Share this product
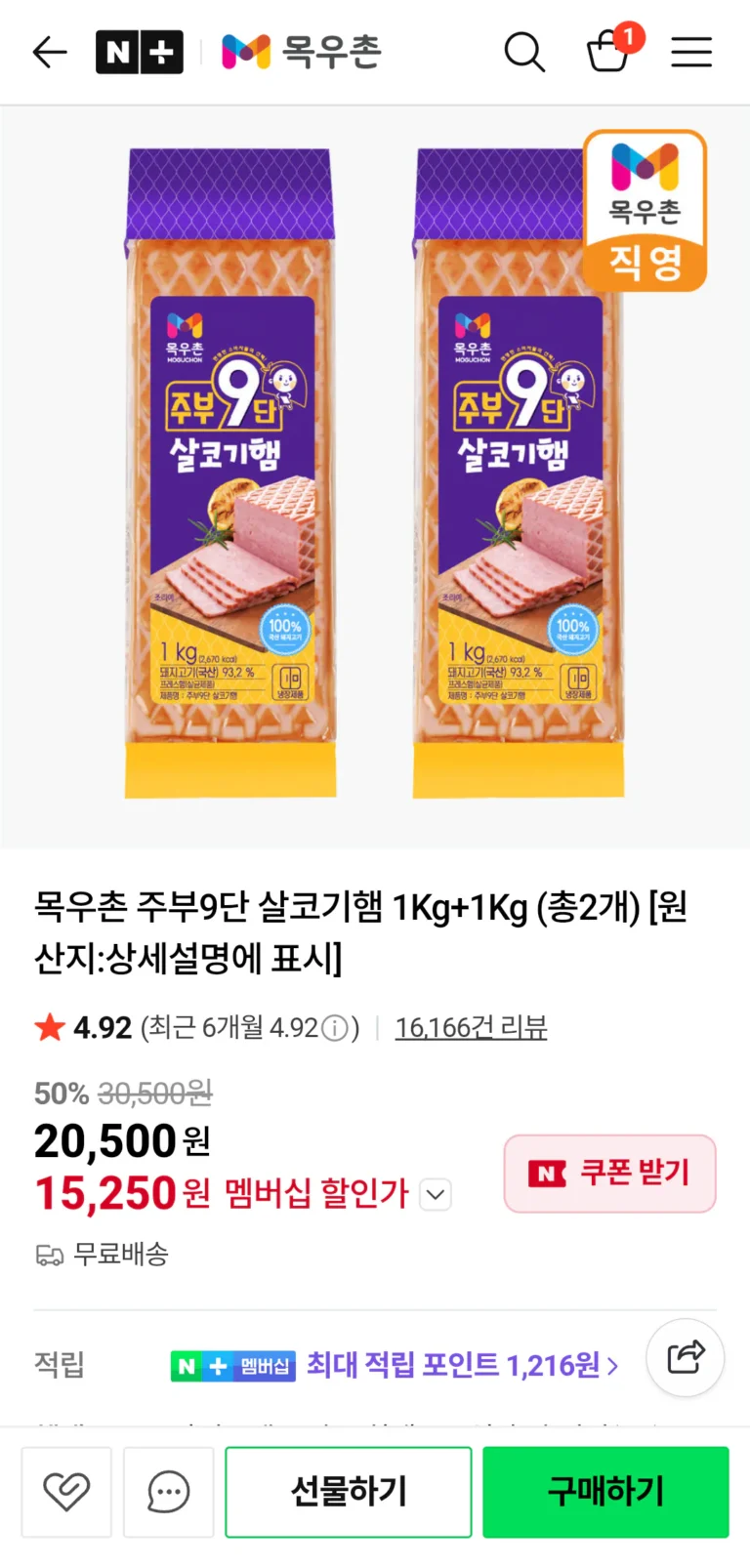Image resolution: width=750 pixels, height=1568 pixels. tap(686, 1357)
